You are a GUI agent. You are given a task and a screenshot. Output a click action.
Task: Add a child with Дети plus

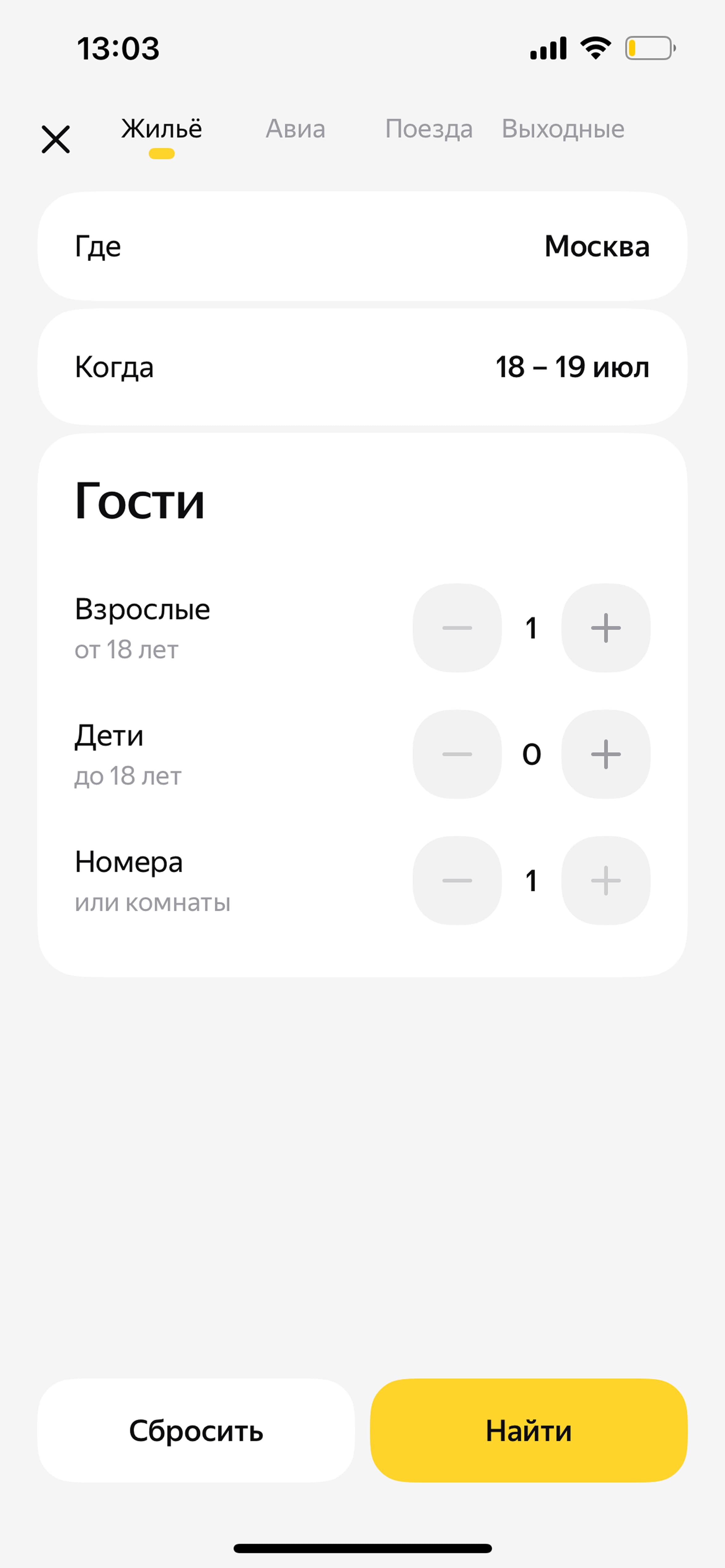[x=606, y=754]
